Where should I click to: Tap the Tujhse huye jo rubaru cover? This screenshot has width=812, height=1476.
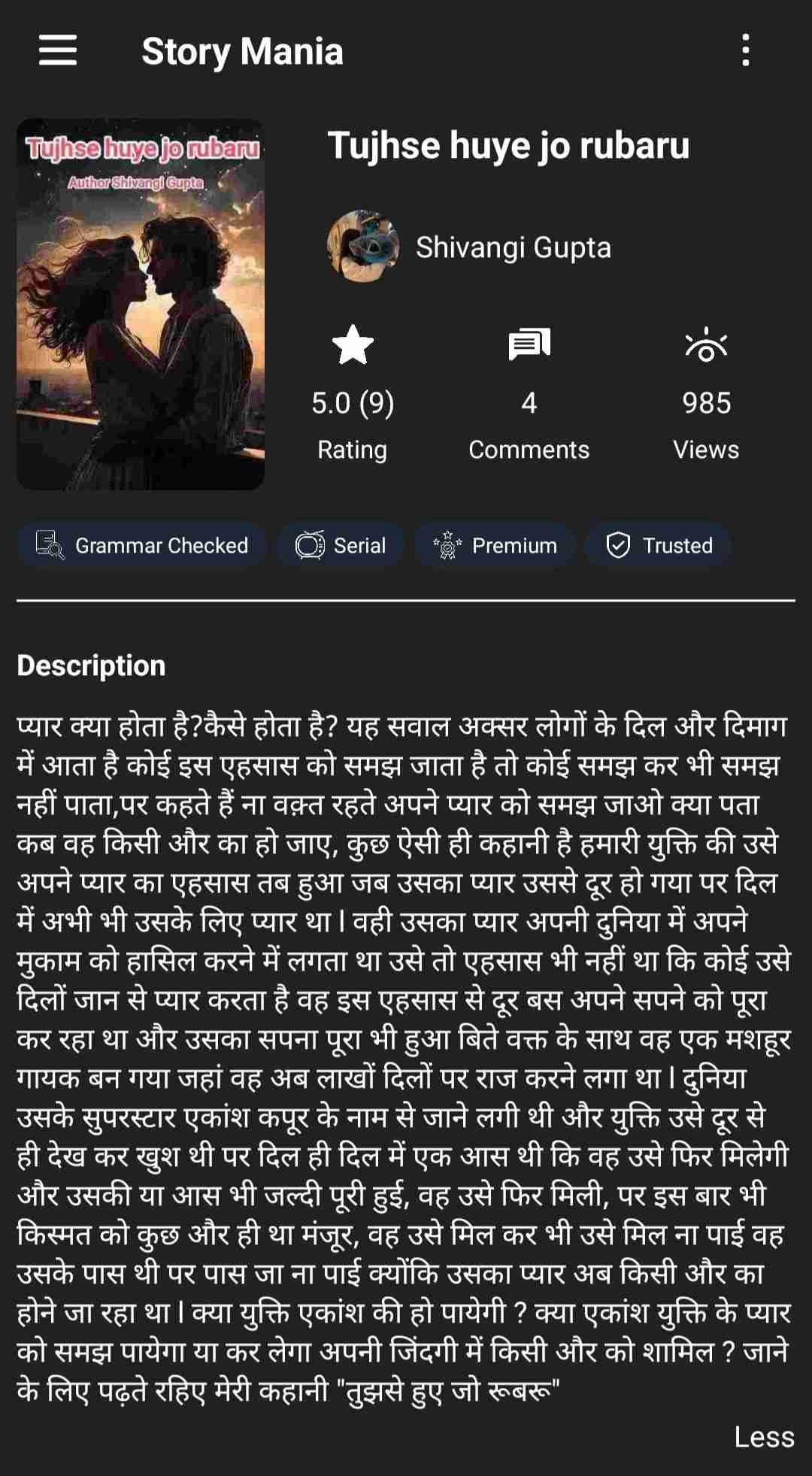141,304
